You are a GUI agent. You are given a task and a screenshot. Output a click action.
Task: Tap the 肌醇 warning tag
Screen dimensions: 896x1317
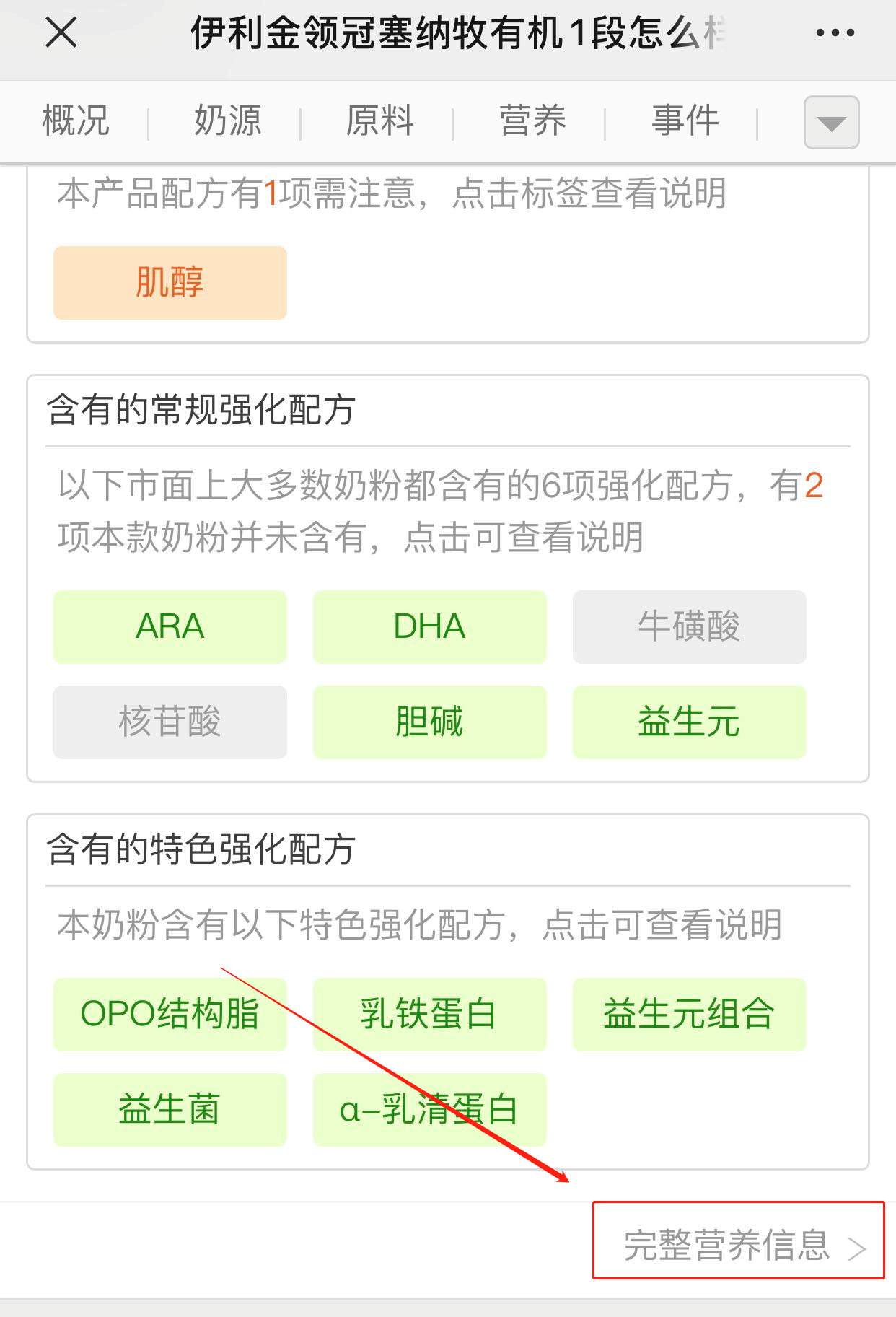click(170, 282)
